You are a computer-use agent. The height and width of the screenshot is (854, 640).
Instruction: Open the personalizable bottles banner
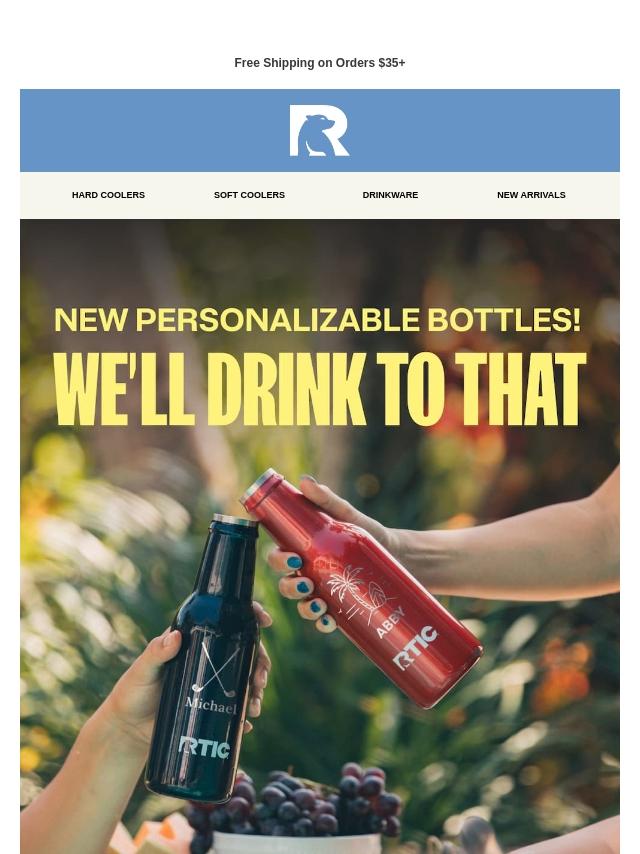coord(320,536)
